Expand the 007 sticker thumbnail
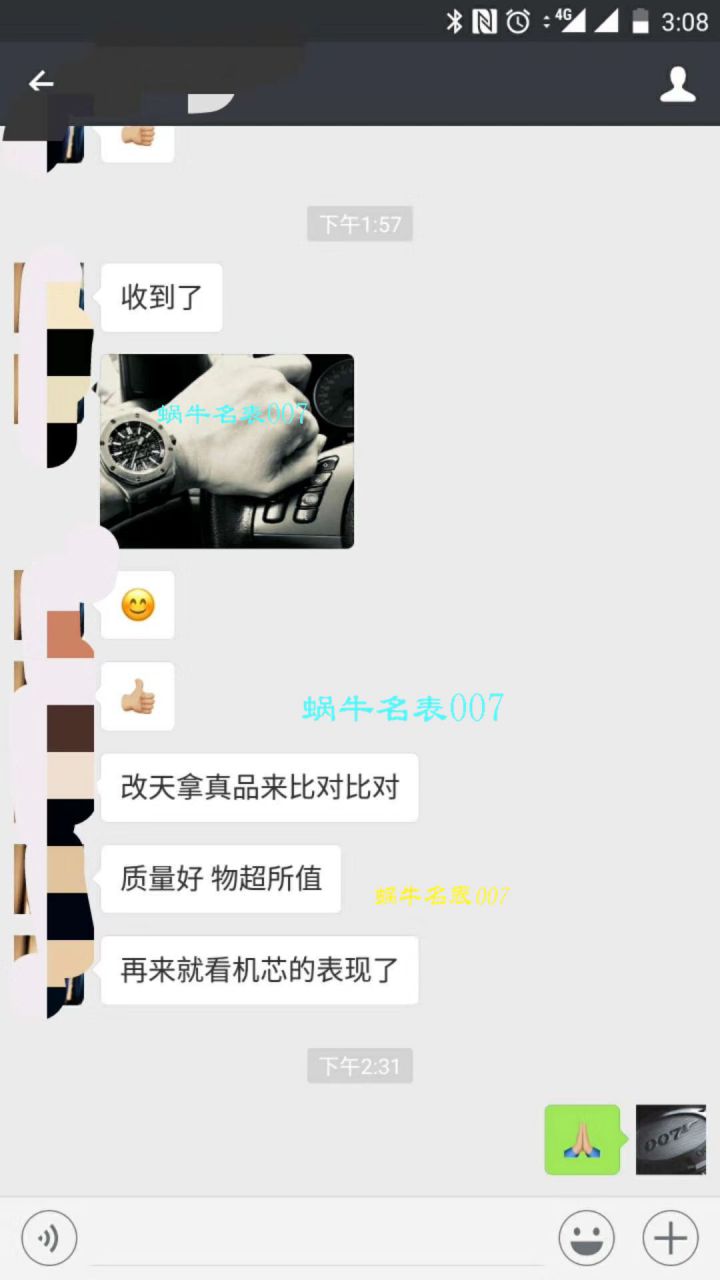720x1280 pixels. pos(671,1139)
